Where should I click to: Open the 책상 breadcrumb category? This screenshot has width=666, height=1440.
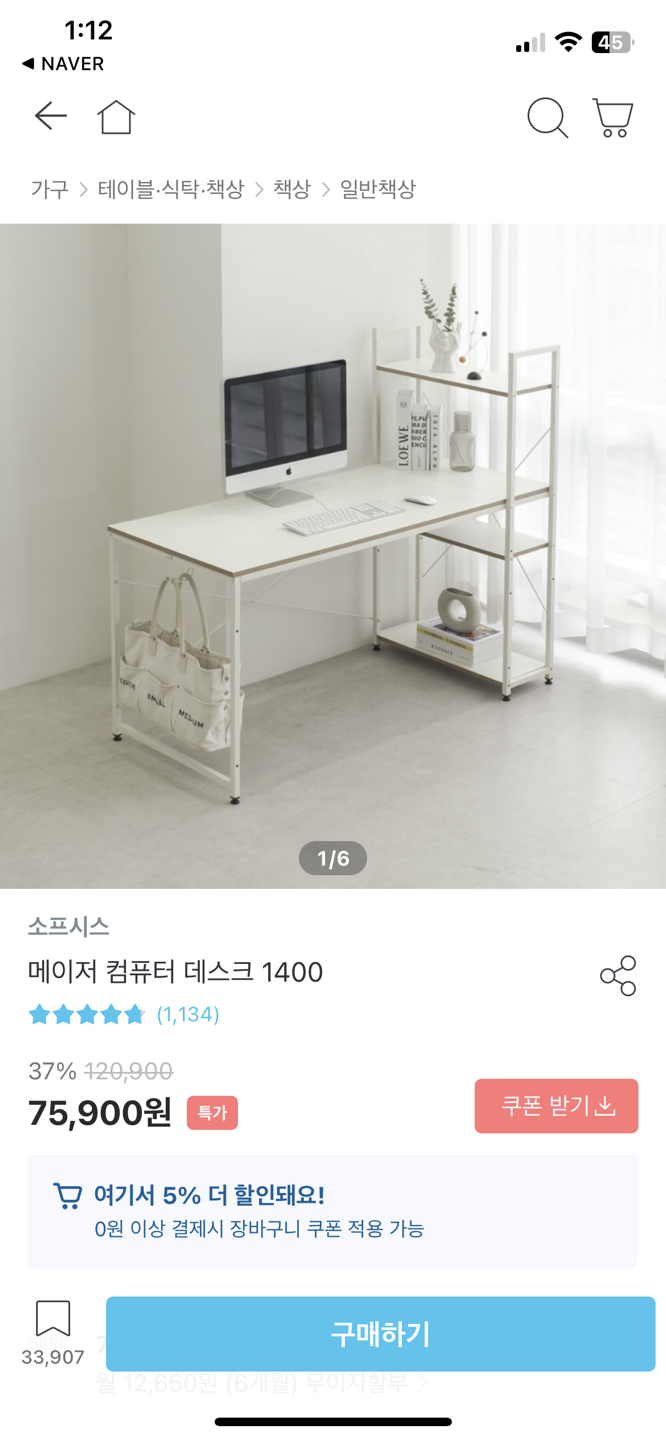[292, 189]
